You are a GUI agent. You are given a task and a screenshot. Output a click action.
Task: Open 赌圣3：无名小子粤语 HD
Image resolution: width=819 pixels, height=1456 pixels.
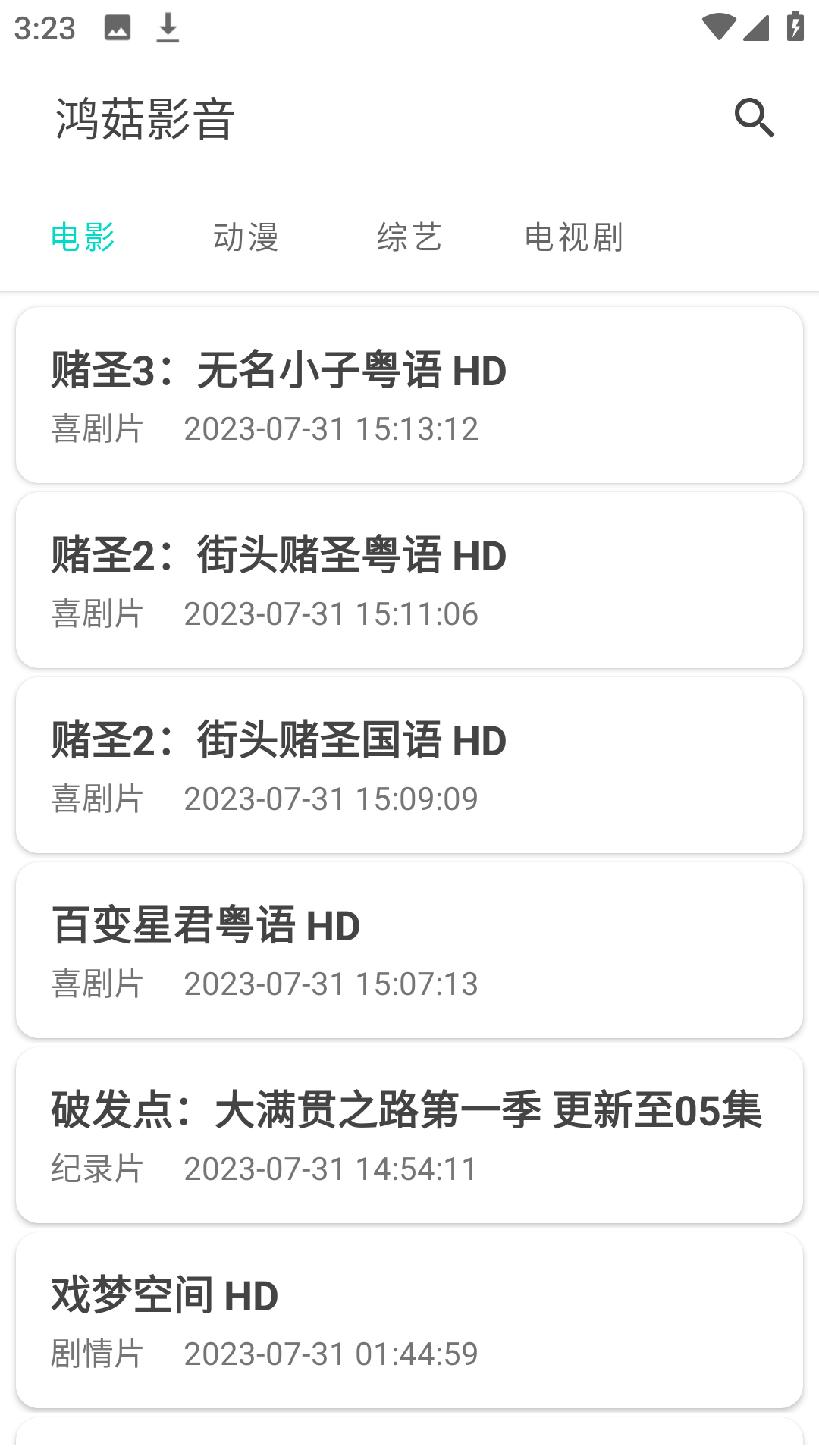point(409,395)
